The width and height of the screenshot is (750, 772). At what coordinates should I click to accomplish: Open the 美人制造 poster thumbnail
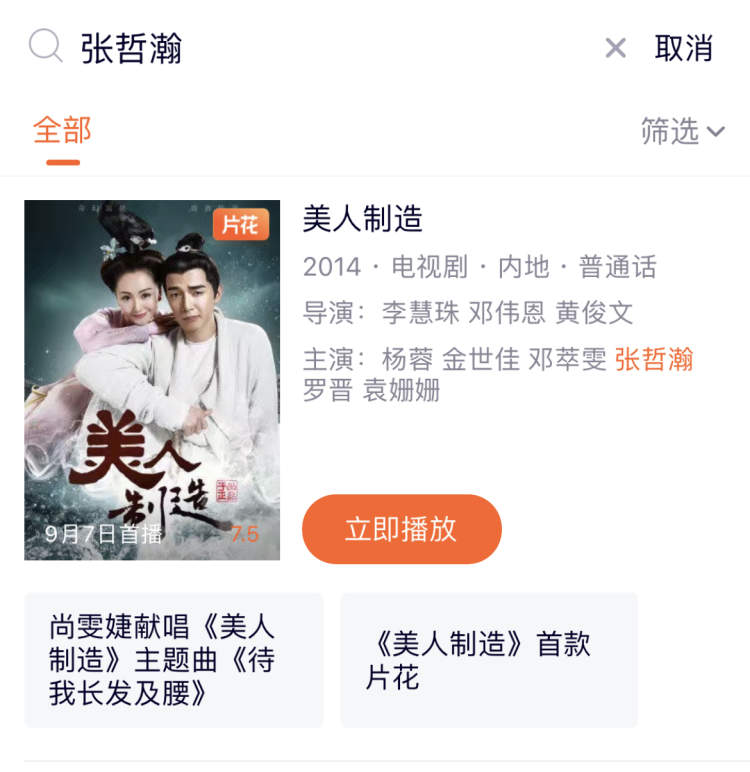coord(152,380)
